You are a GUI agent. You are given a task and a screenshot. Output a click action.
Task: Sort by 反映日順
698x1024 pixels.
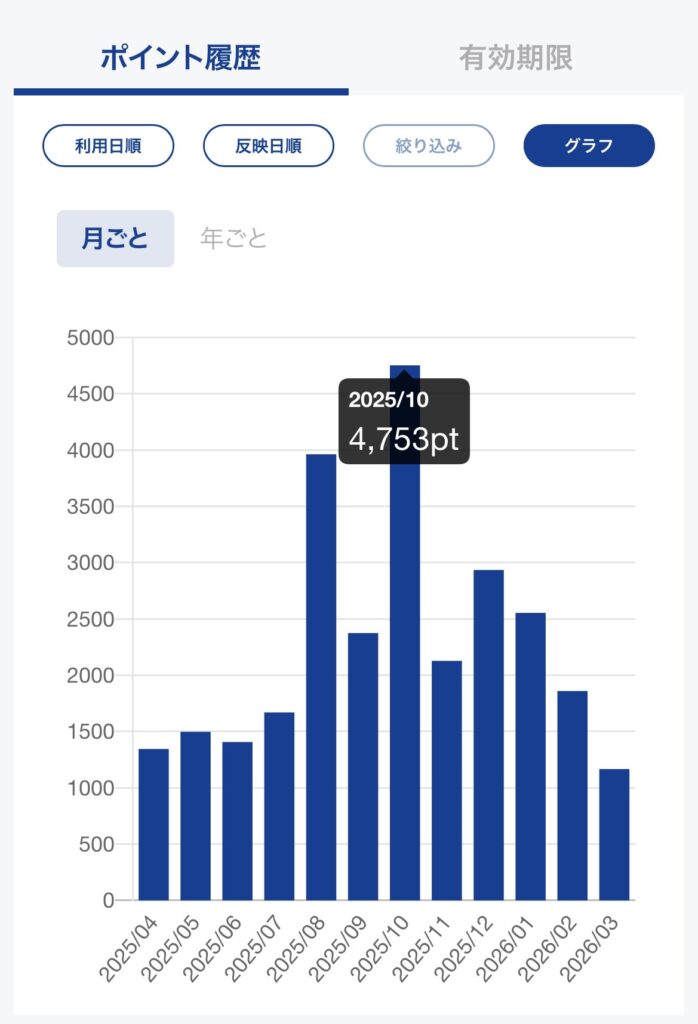(x=268, y=145)
